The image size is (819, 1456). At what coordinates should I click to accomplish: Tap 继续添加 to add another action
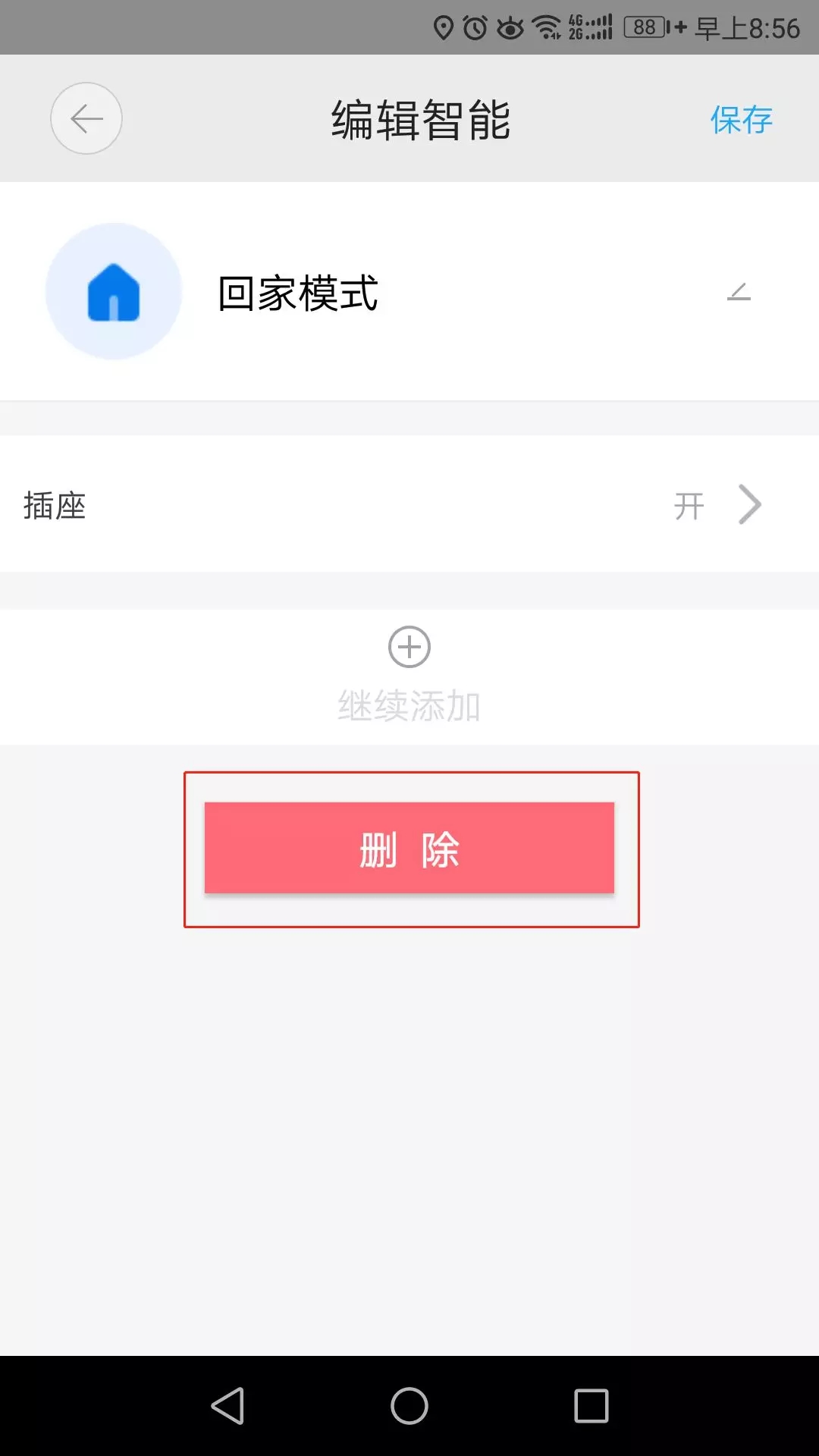coord(409,707)
